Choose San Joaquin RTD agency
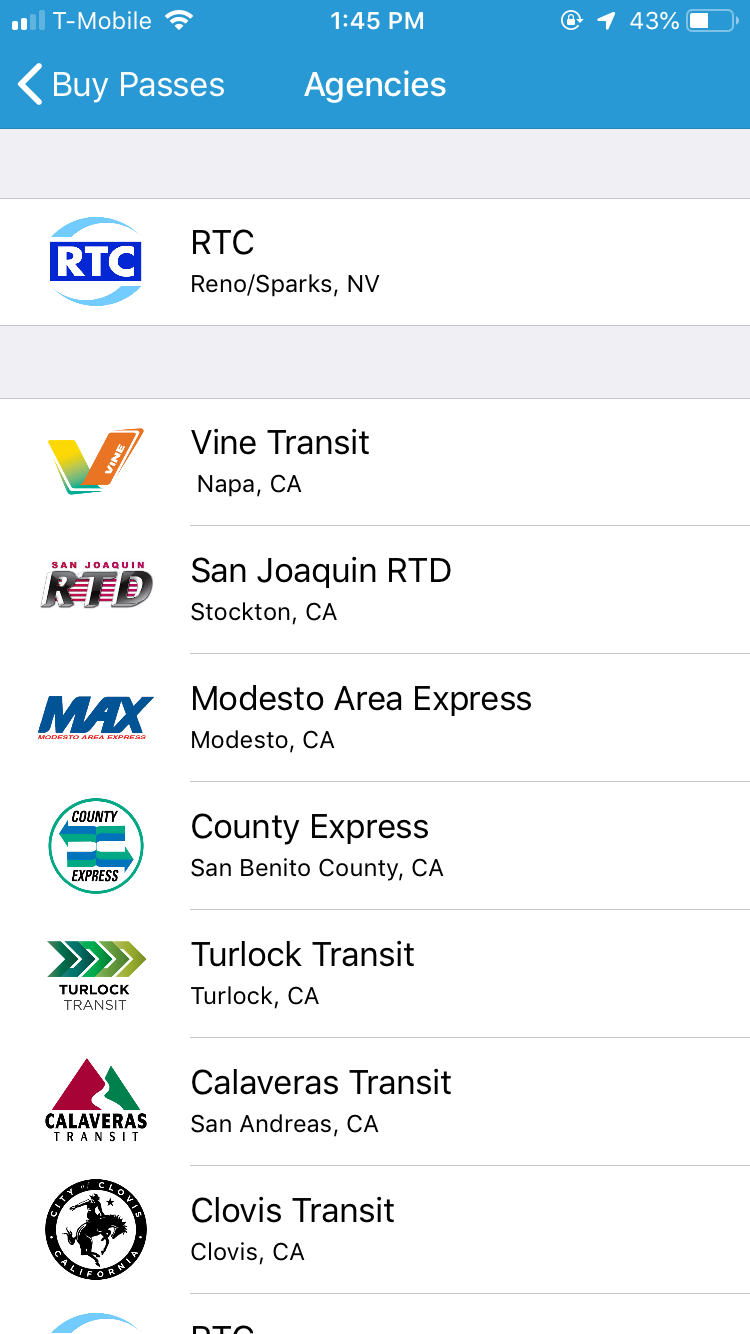Screen dimensions: 750x1334 [375, 590]
